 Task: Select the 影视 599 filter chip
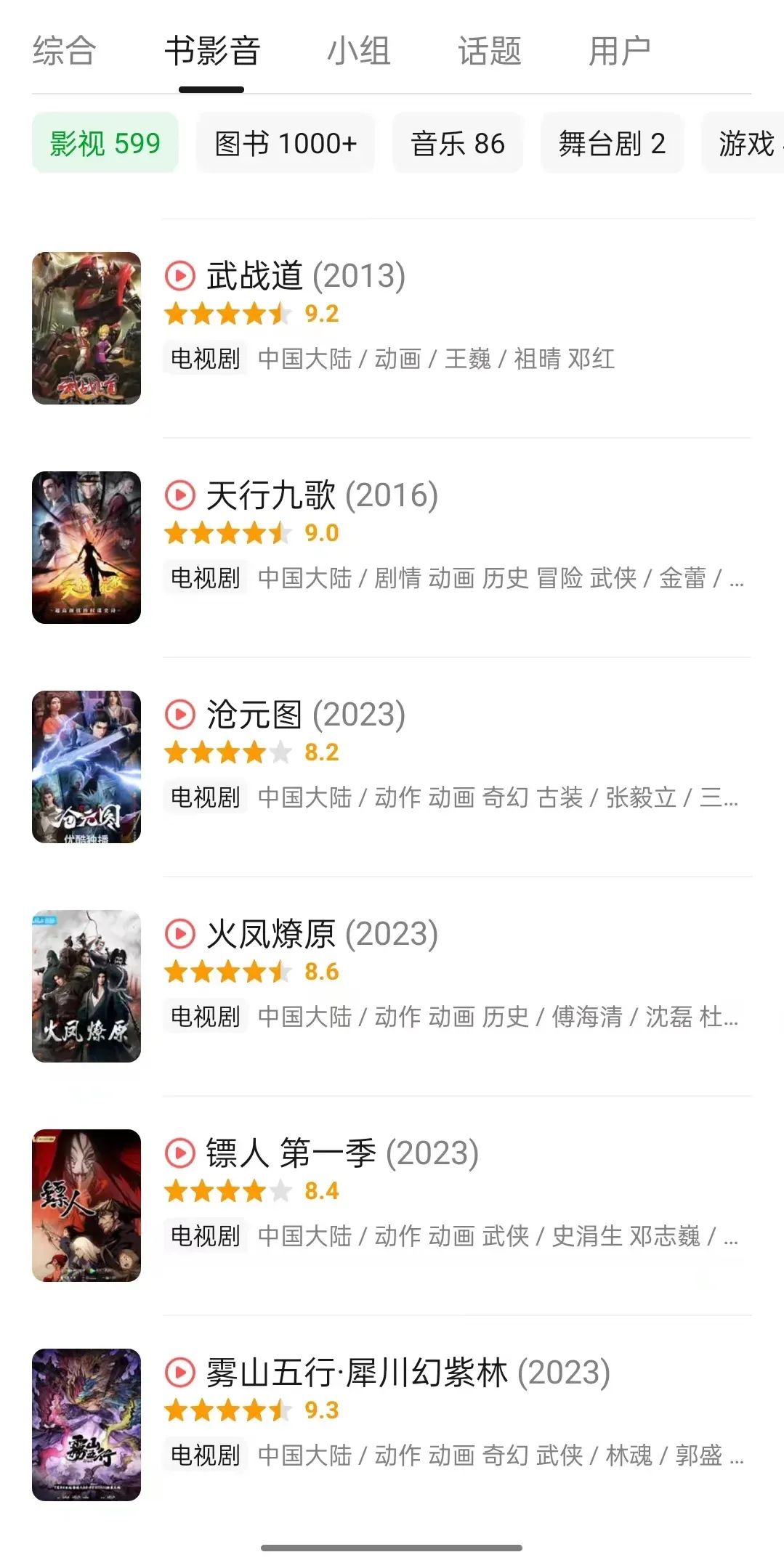(x=105, y=143)
